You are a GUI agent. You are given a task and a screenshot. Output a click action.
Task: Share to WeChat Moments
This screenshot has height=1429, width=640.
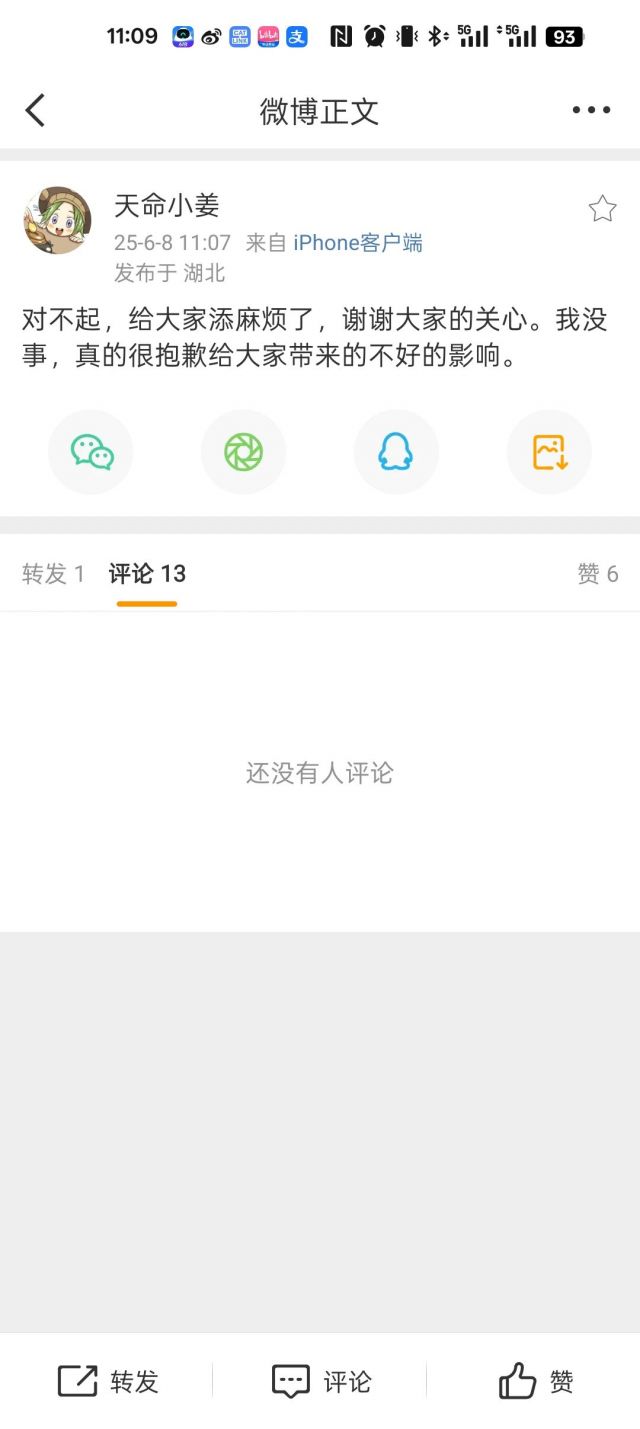244,452
